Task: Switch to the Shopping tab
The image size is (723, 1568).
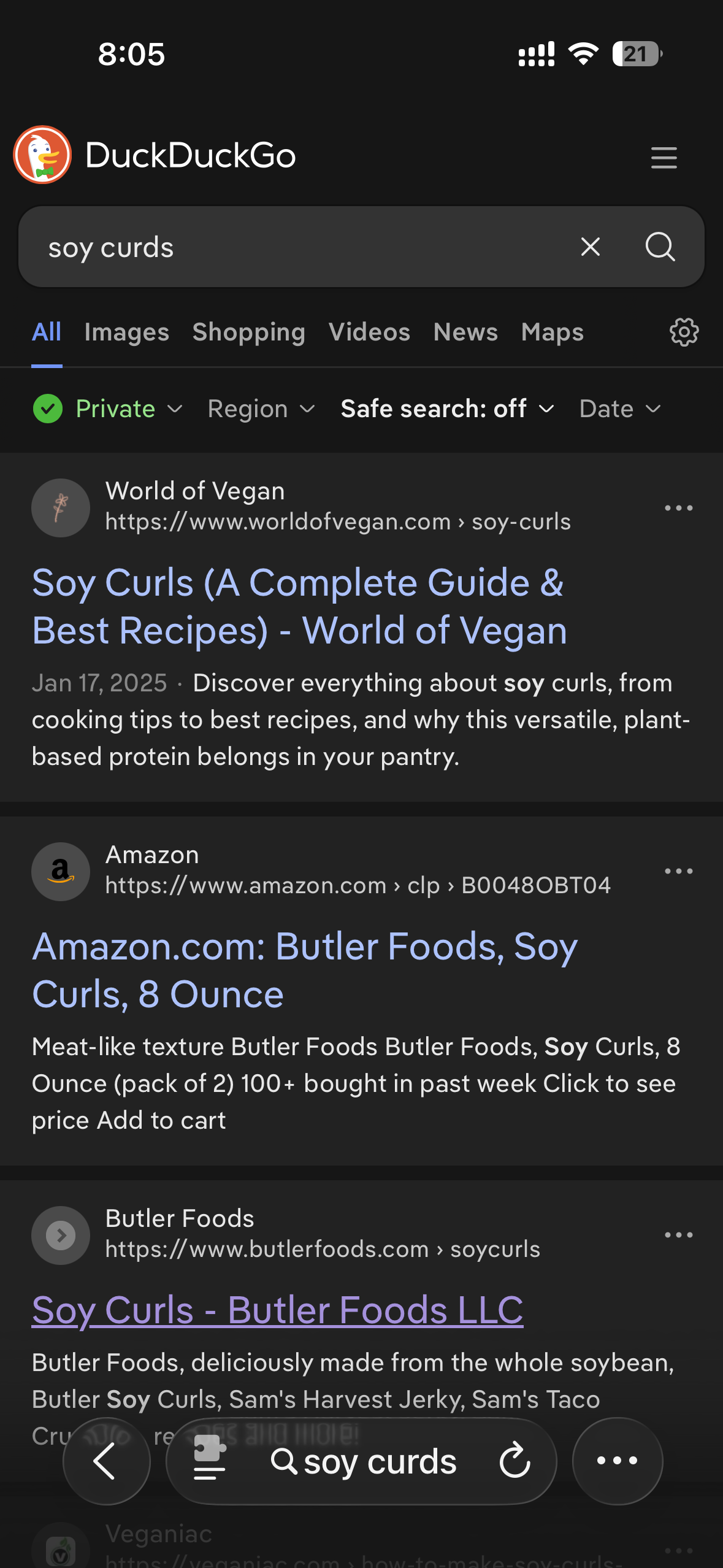Action: [x=248, y=332]
